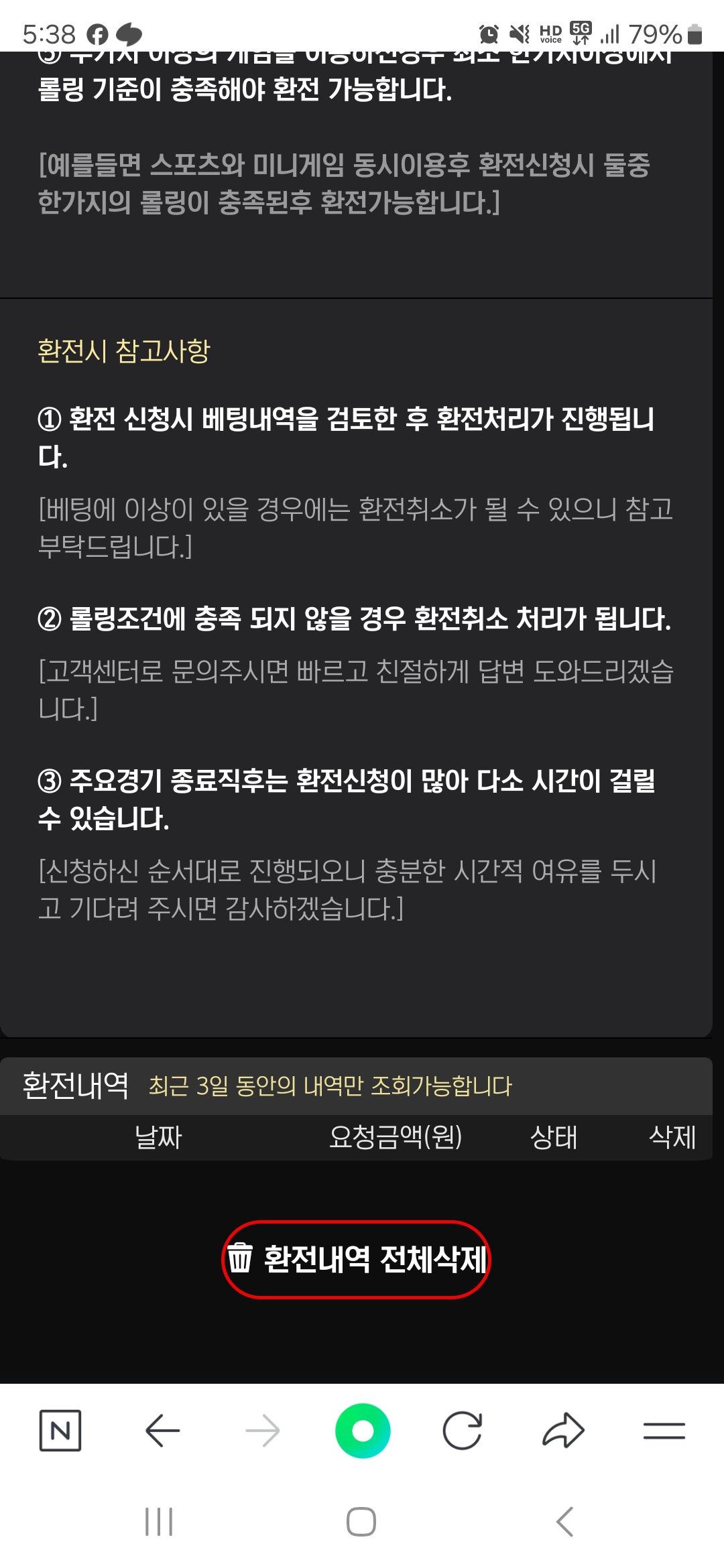Go back to the previous page
The image size is (724, 1568).
[x=163, y=1431]
